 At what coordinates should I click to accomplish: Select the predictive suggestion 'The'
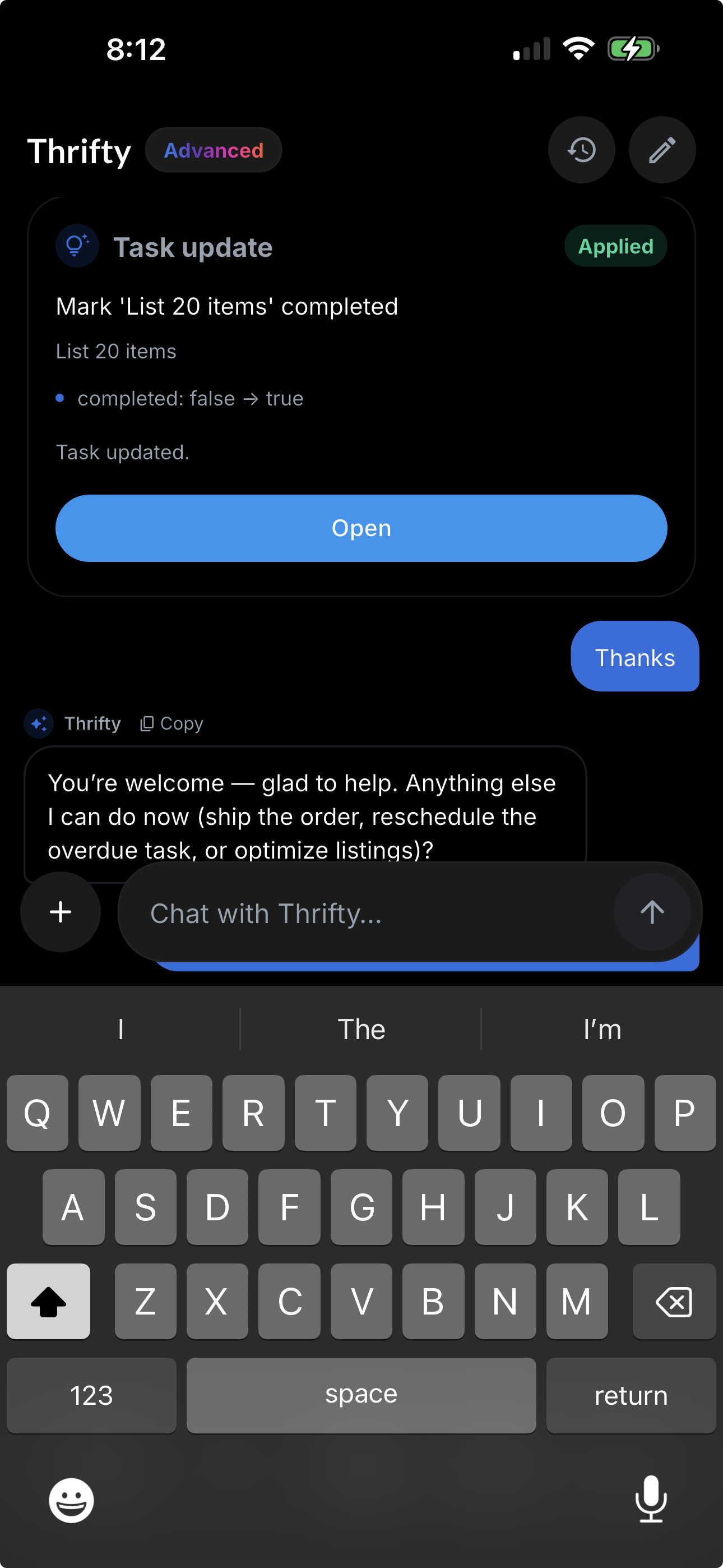pyautogui.click(x=361, y=1029)
